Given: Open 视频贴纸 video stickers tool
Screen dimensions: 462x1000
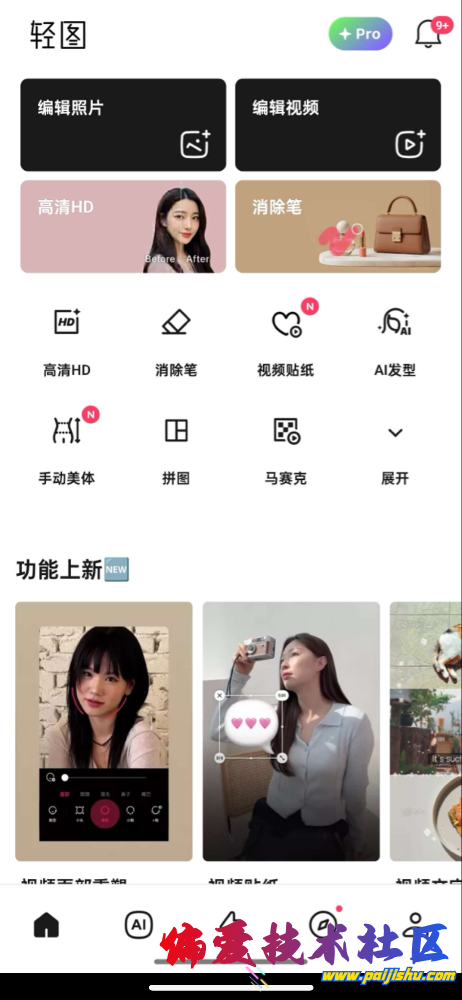Looking at the screenshot, I should tap(285, 339).
